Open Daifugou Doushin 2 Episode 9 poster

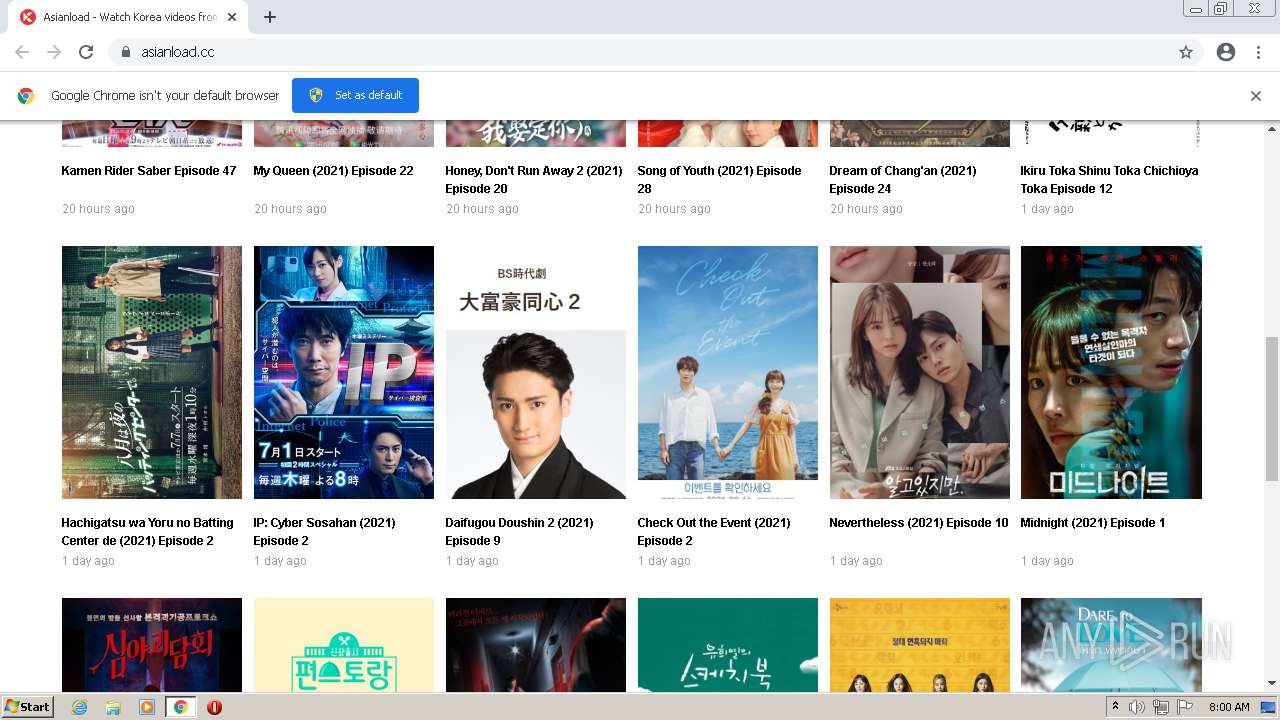point(536,372)
